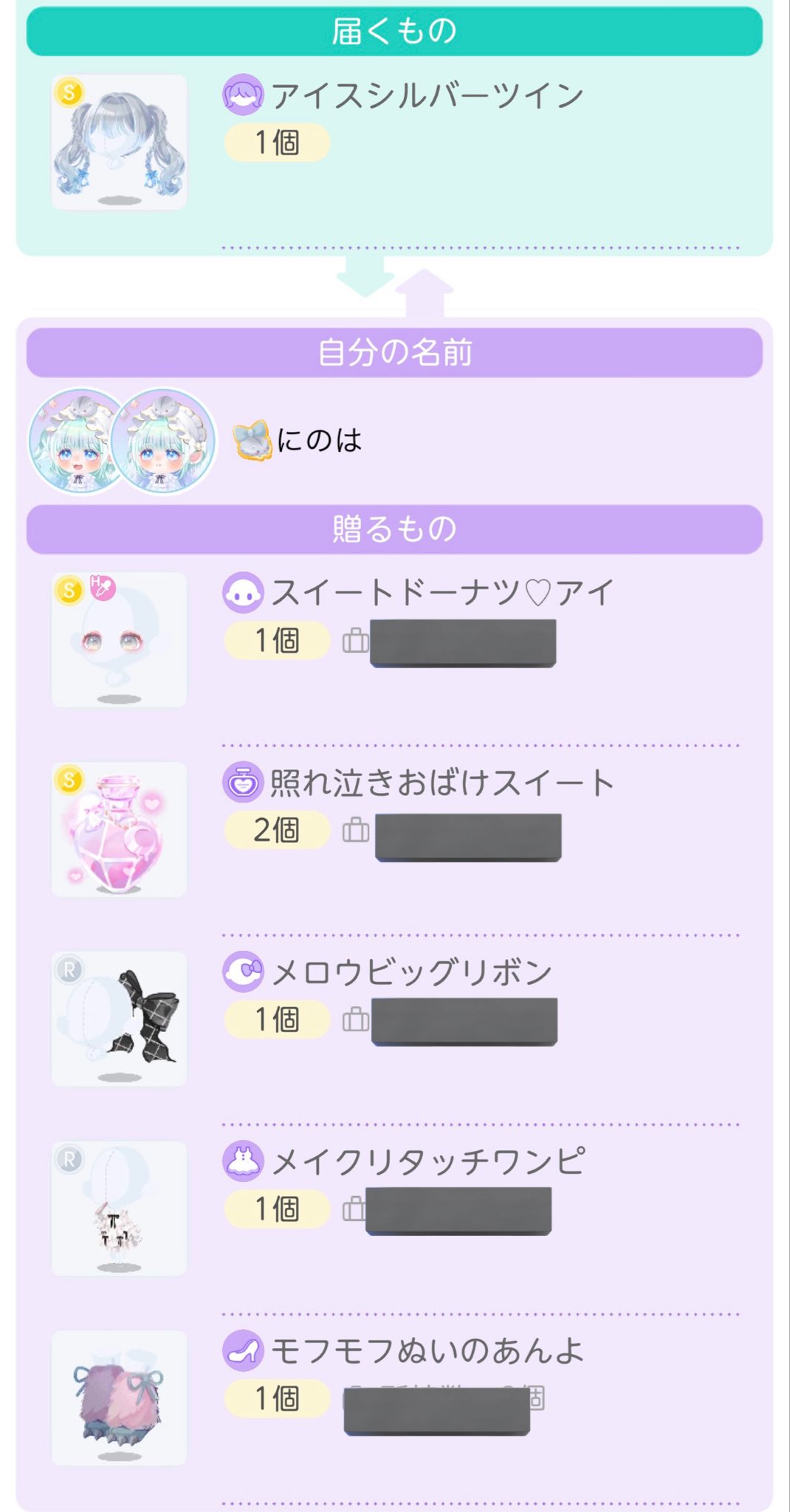
Task: Open the アイスシルバーツイン item thumbnail
Action: 119,142
